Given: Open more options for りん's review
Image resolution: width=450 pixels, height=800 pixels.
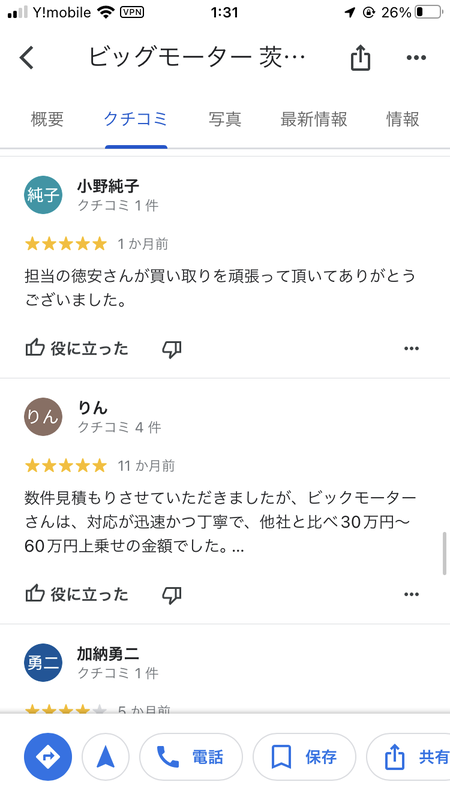Looking at the screenshot, I should (x=411, y=594).
